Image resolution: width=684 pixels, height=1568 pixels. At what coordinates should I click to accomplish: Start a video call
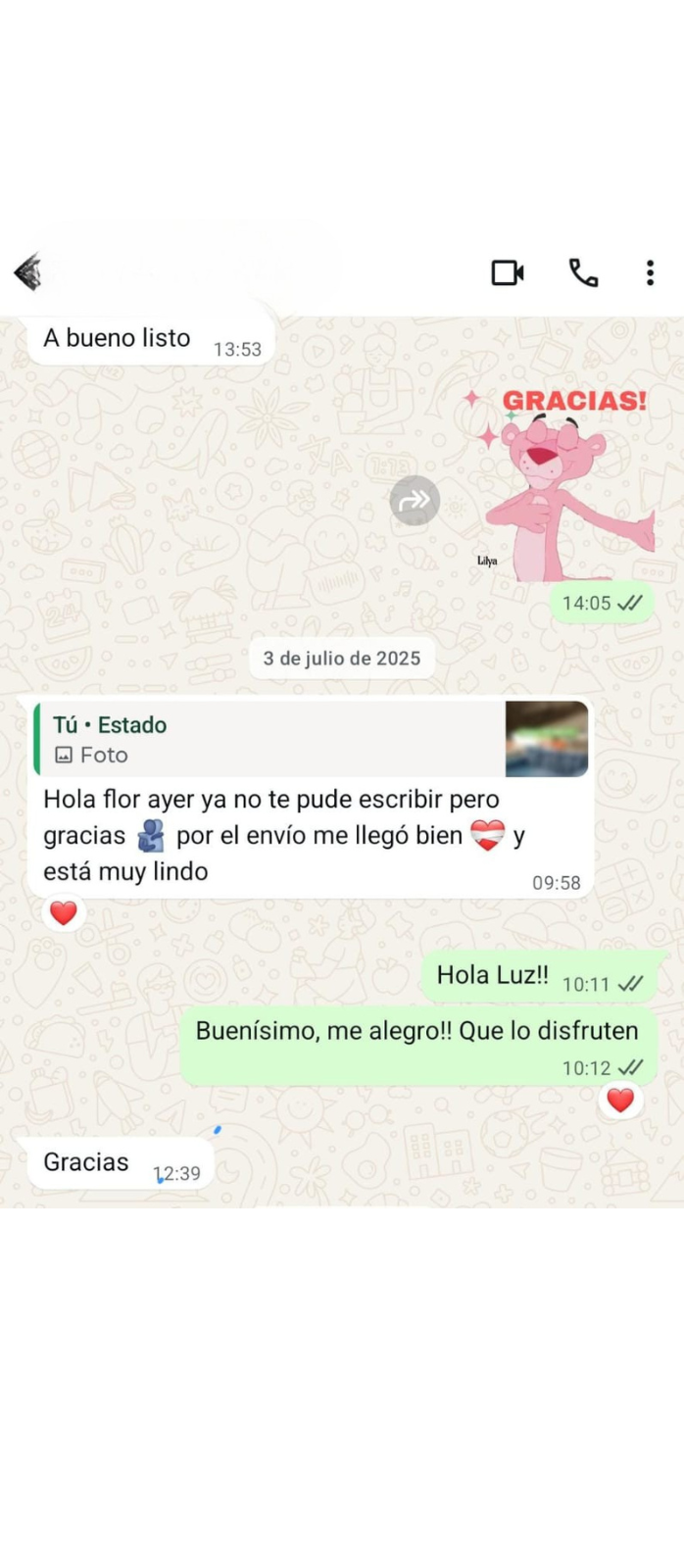point(508,272)
